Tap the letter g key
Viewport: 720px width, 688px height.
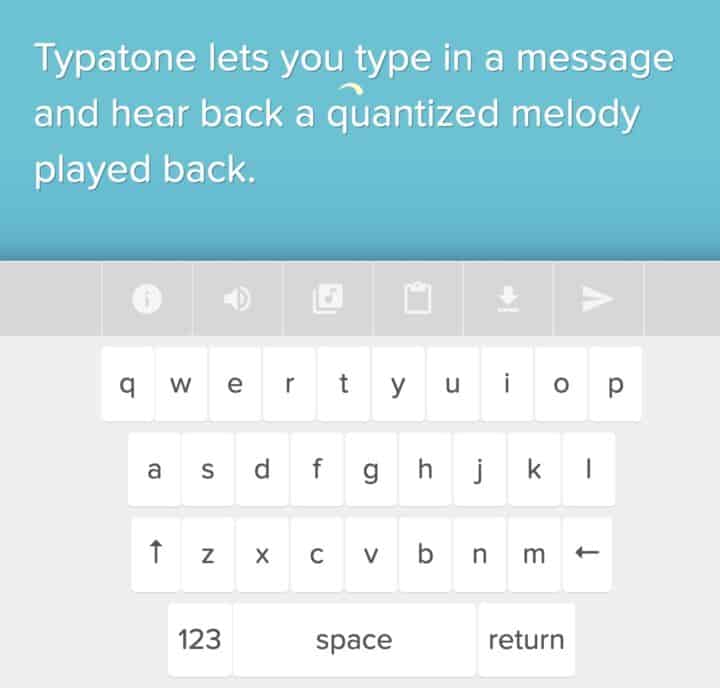tap(371, 470)
